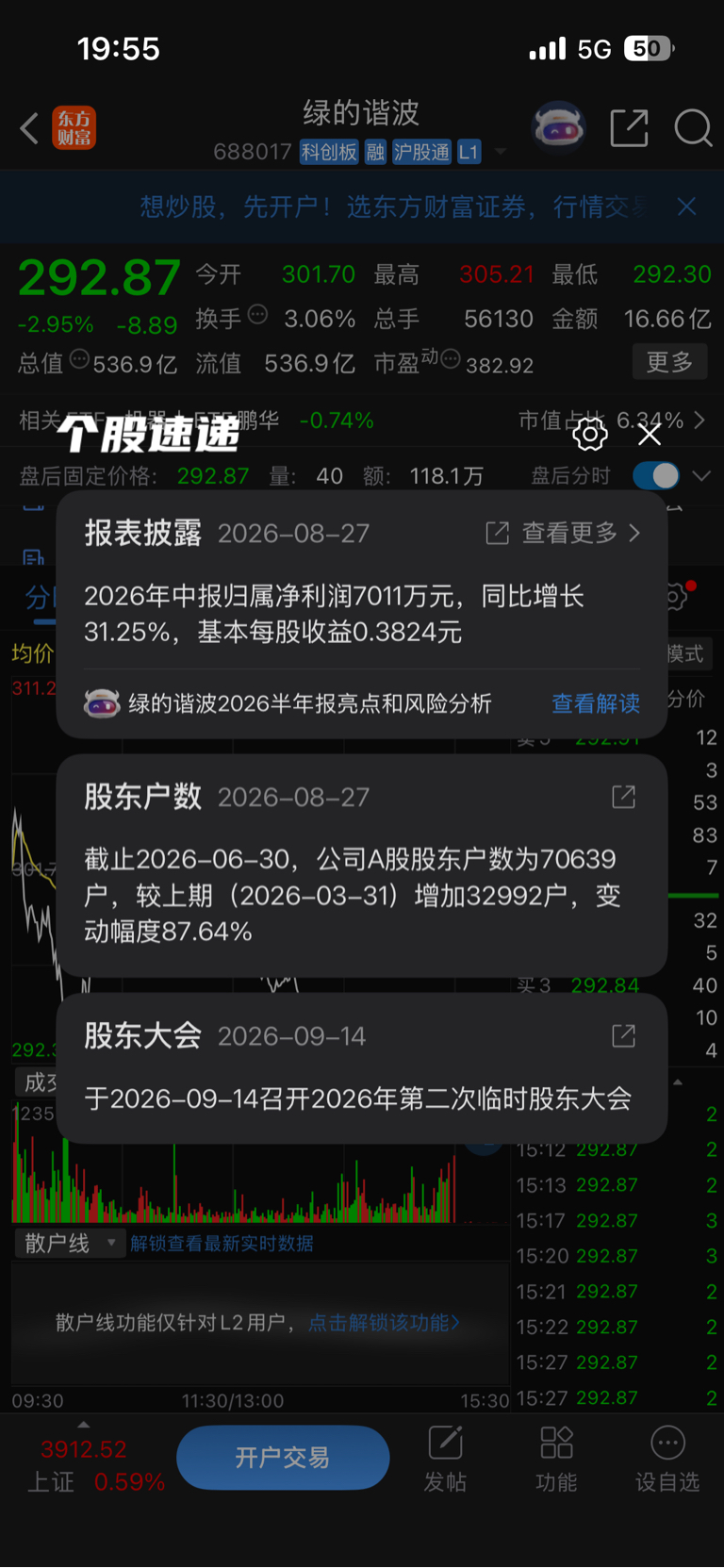
Task: Add the stock via 设自选
Action: [x=667, y=1459]
